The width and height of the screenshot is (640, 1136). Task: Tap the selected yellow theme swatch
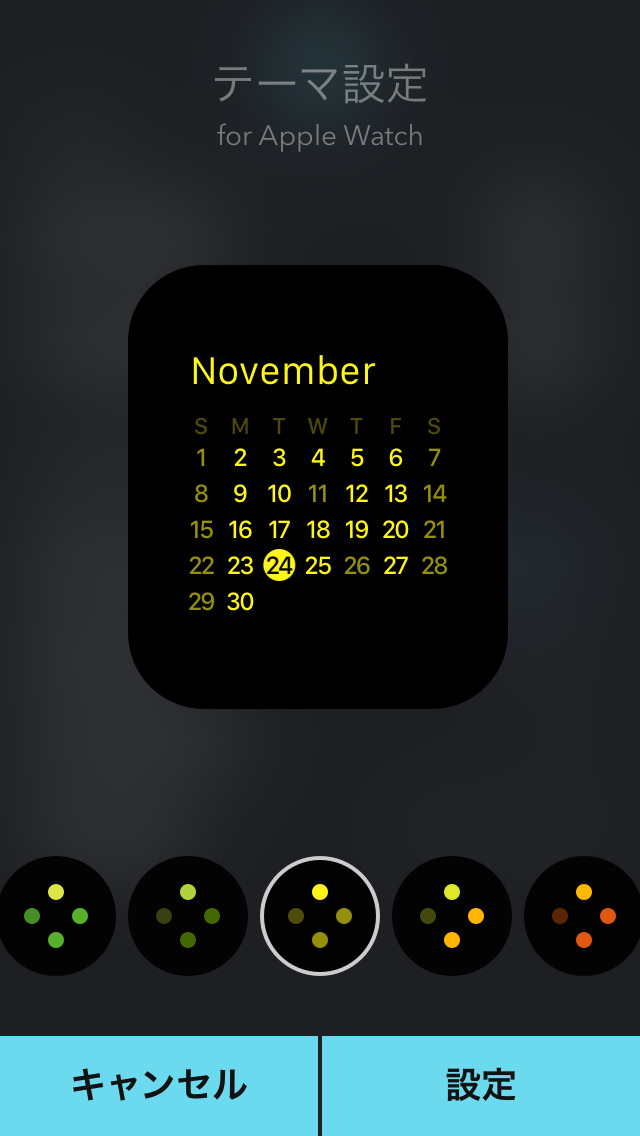[320, 915]
